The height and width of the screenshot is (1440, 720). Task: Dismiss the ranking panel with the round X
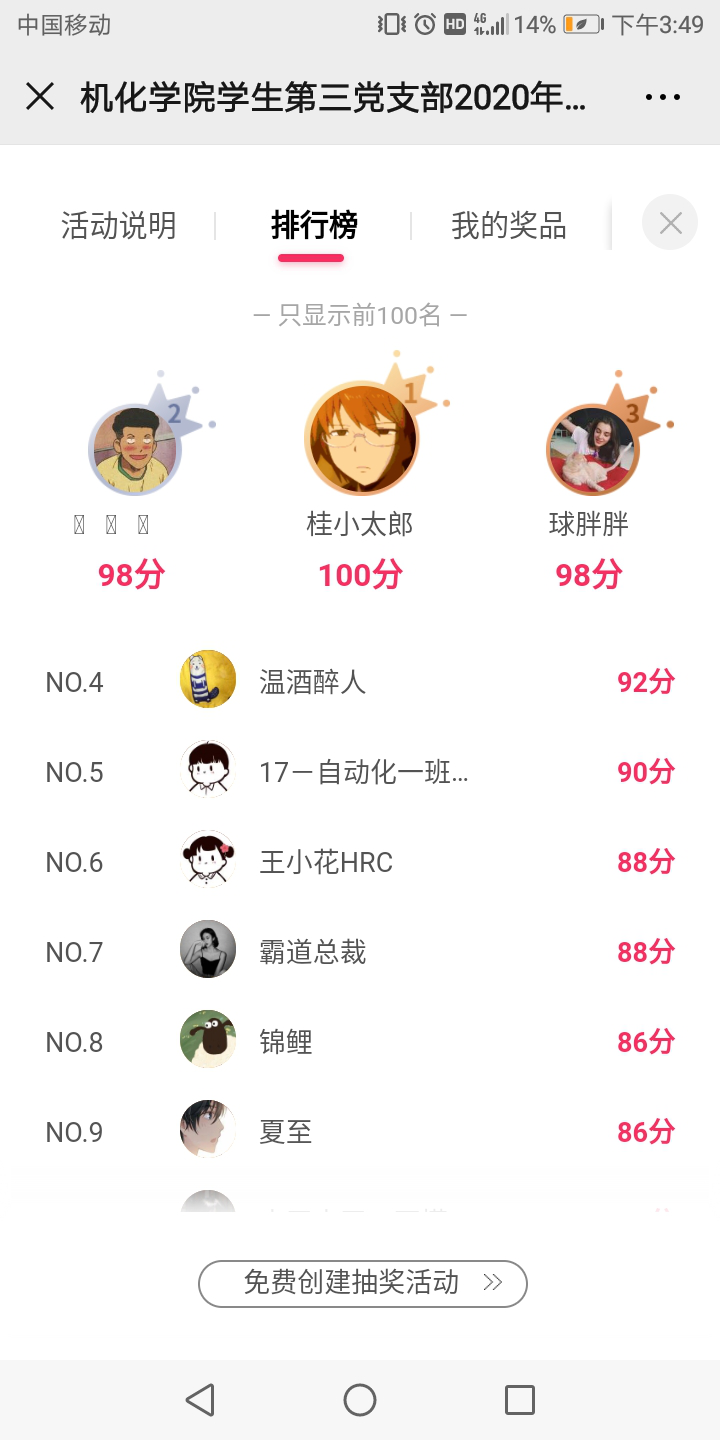[670, 223]
